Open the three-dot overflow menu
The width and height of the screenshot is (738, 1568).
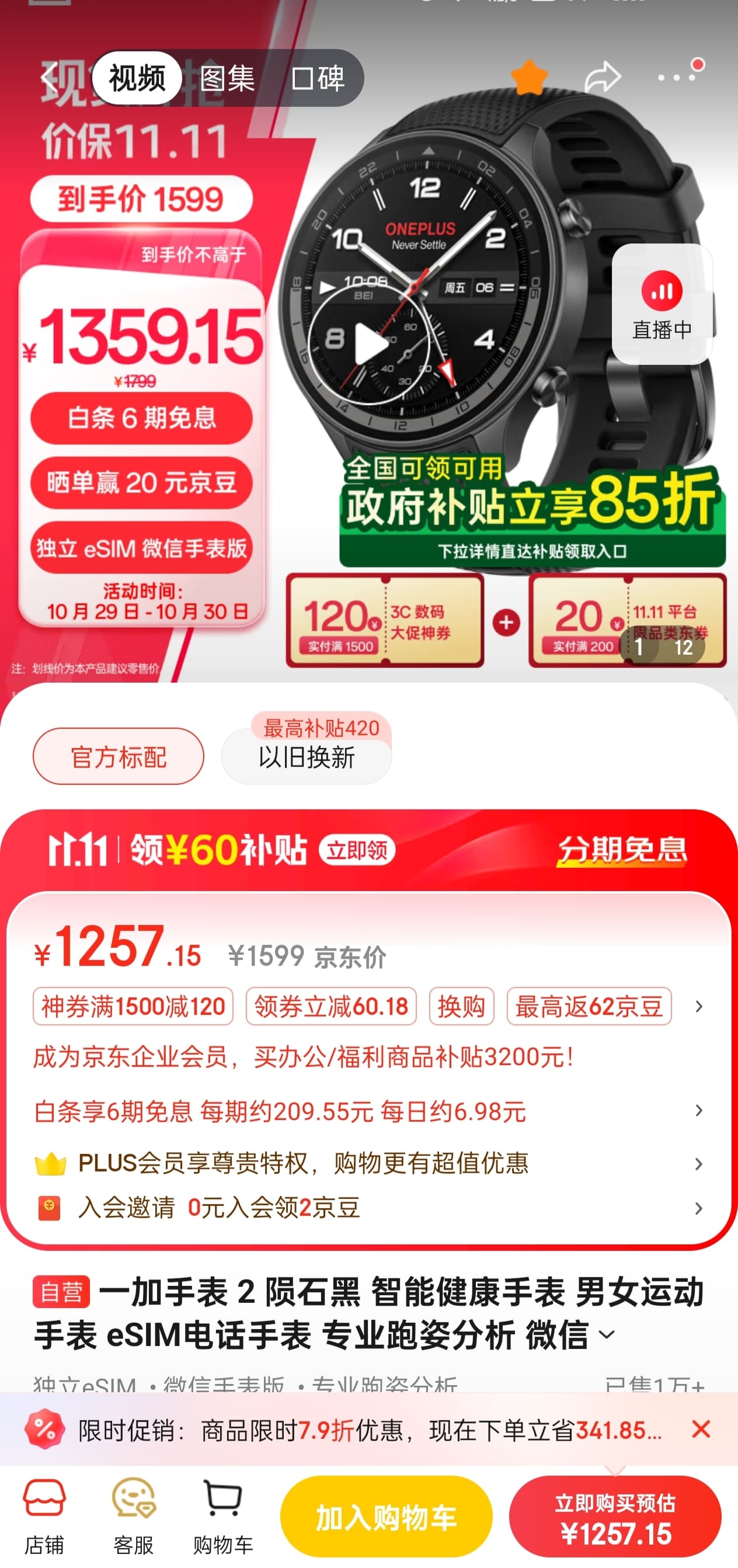click(677, 77)
